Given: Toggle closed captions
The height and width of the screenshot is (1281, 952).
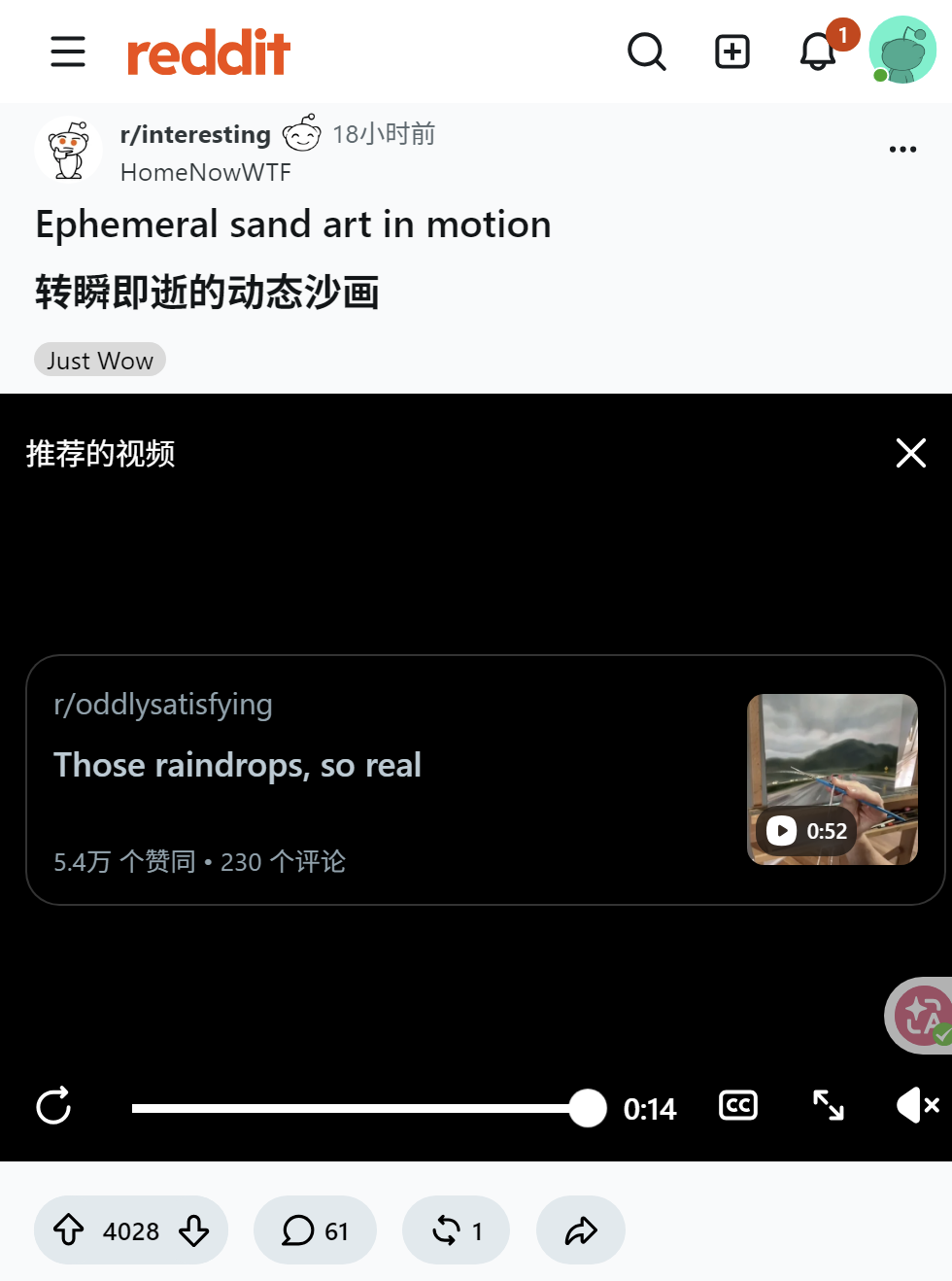Looking at the screenshot, I should click(x=738, y=1106).
